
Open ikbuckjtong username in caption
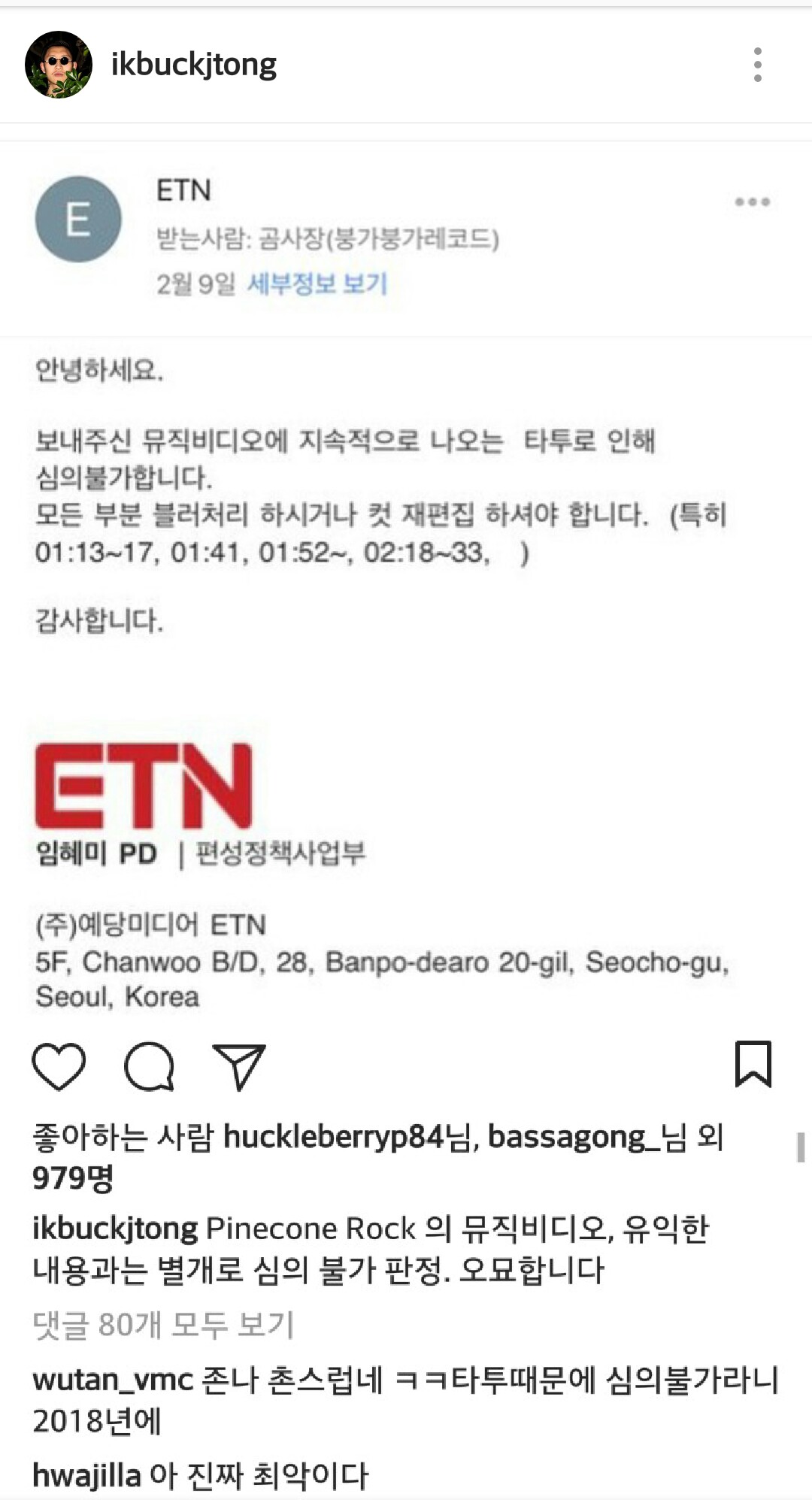tap(114, 1229)
